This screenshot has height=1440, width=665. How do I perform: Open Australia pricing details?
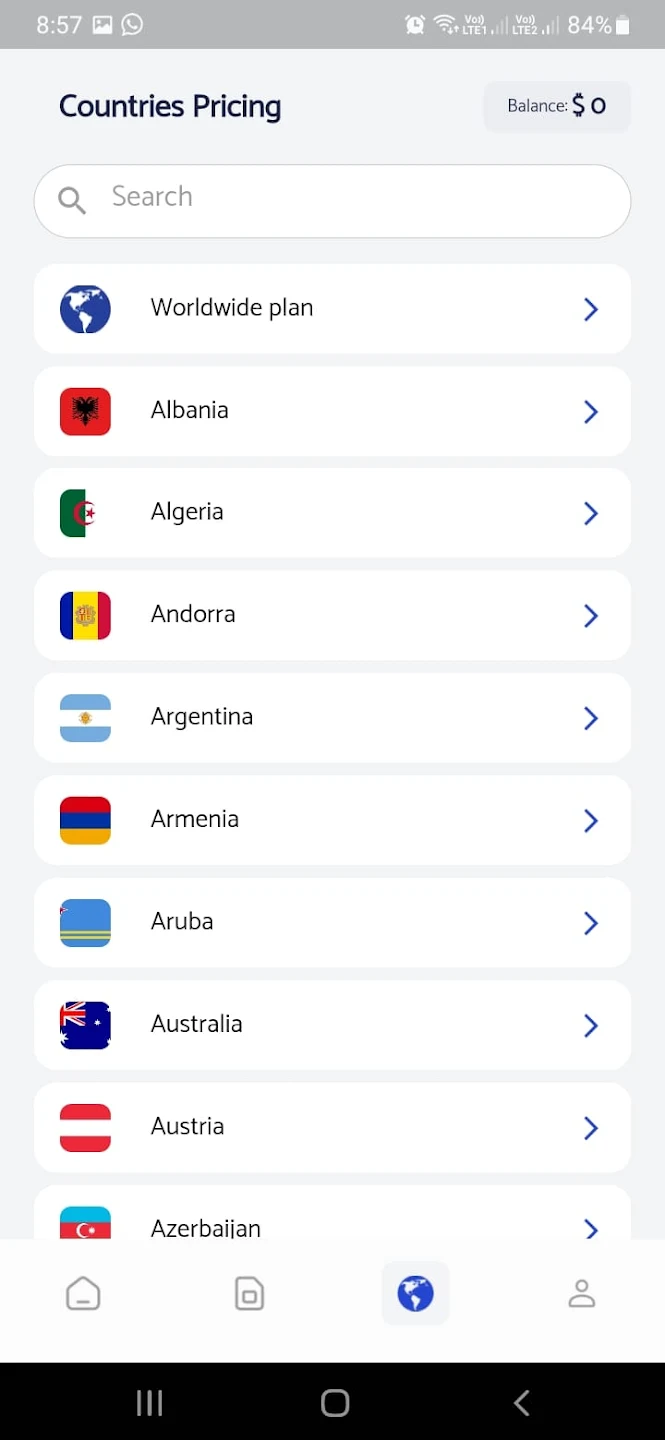(x=332, y=1025)
